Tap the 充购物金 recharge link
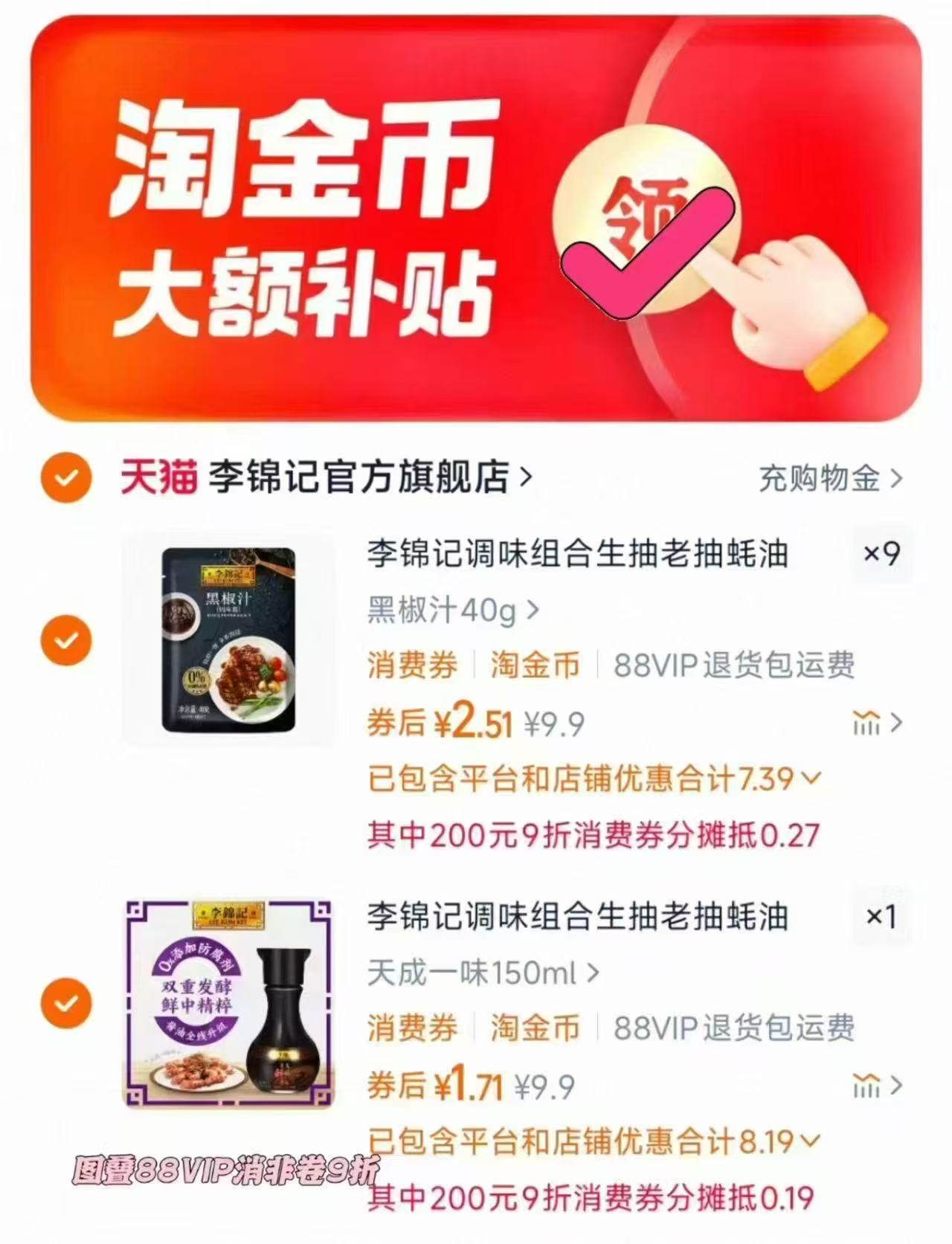 [x=822, y=478]
